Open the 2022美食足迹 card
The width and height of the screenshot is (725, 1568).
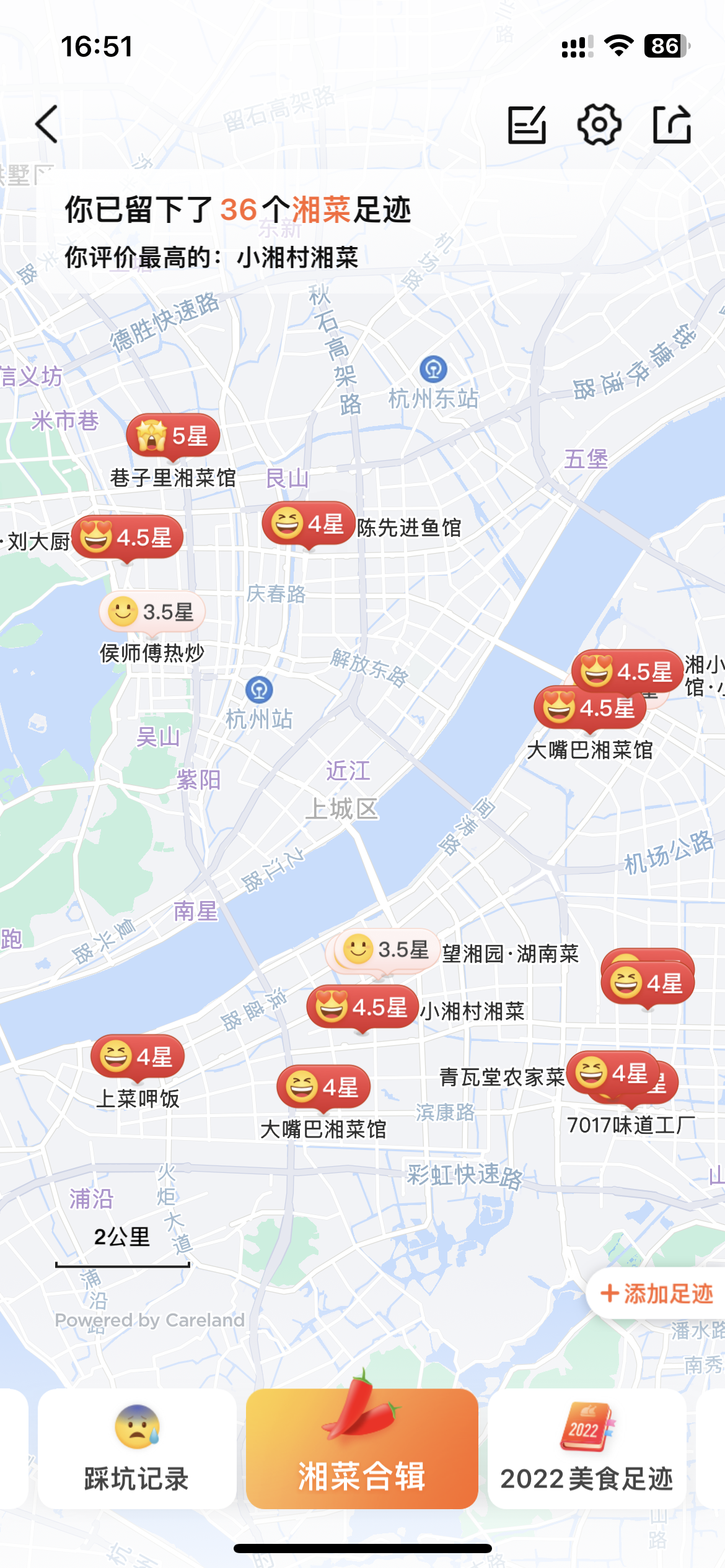pos(587,1449)
